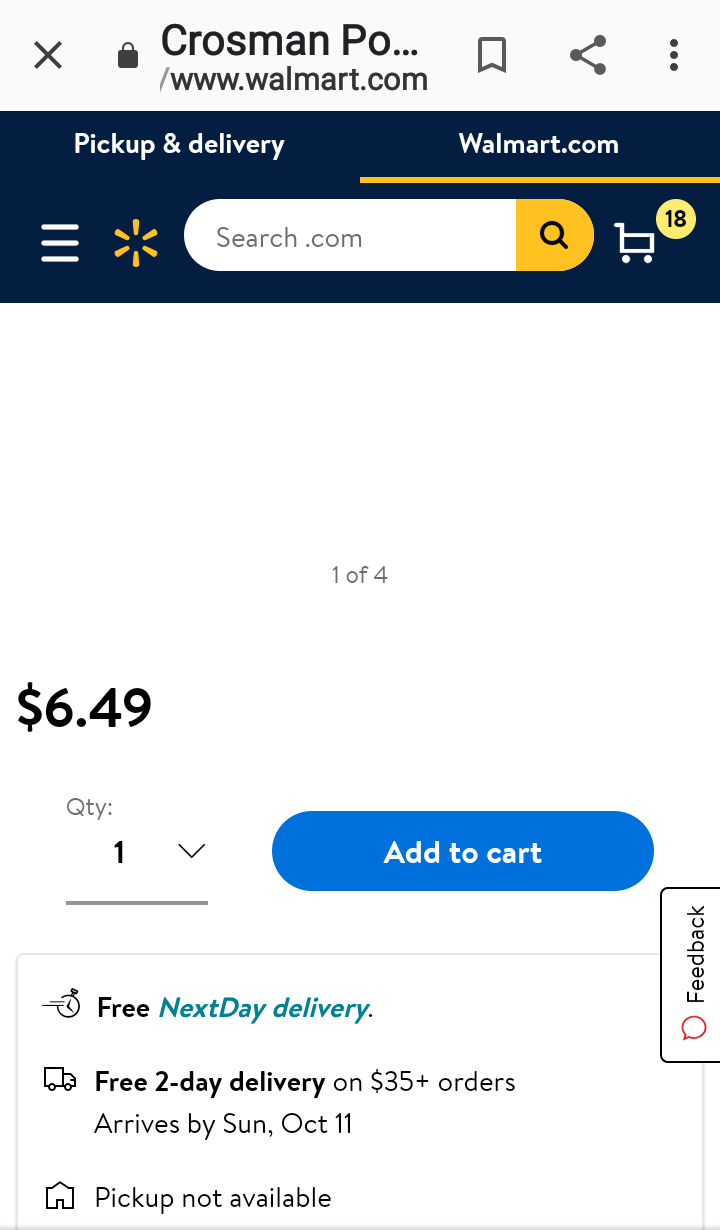Expand the Qty dropdown
Screen dimensions: 720x1230
[137, 852]
